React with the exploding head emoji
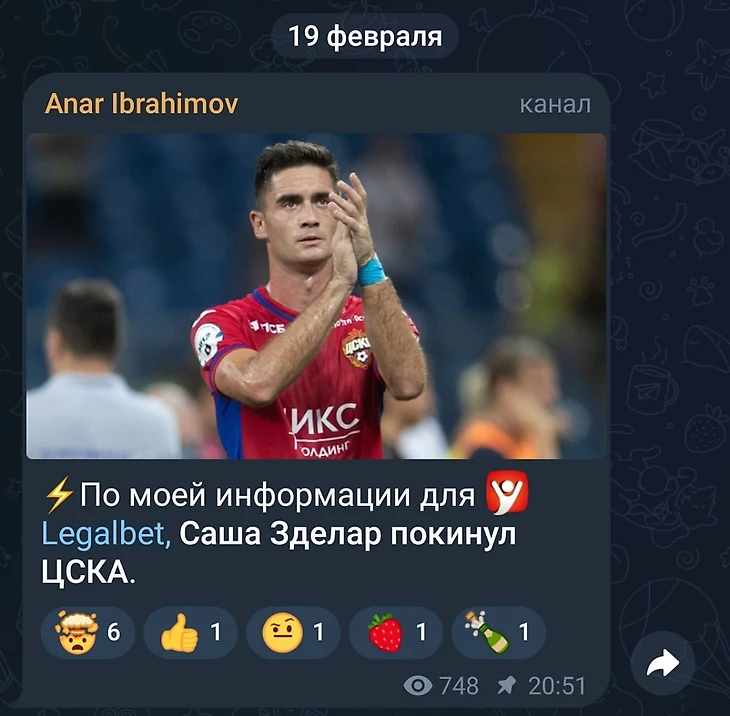This screenshot has width=730, height=716. (x=87, y=632)
